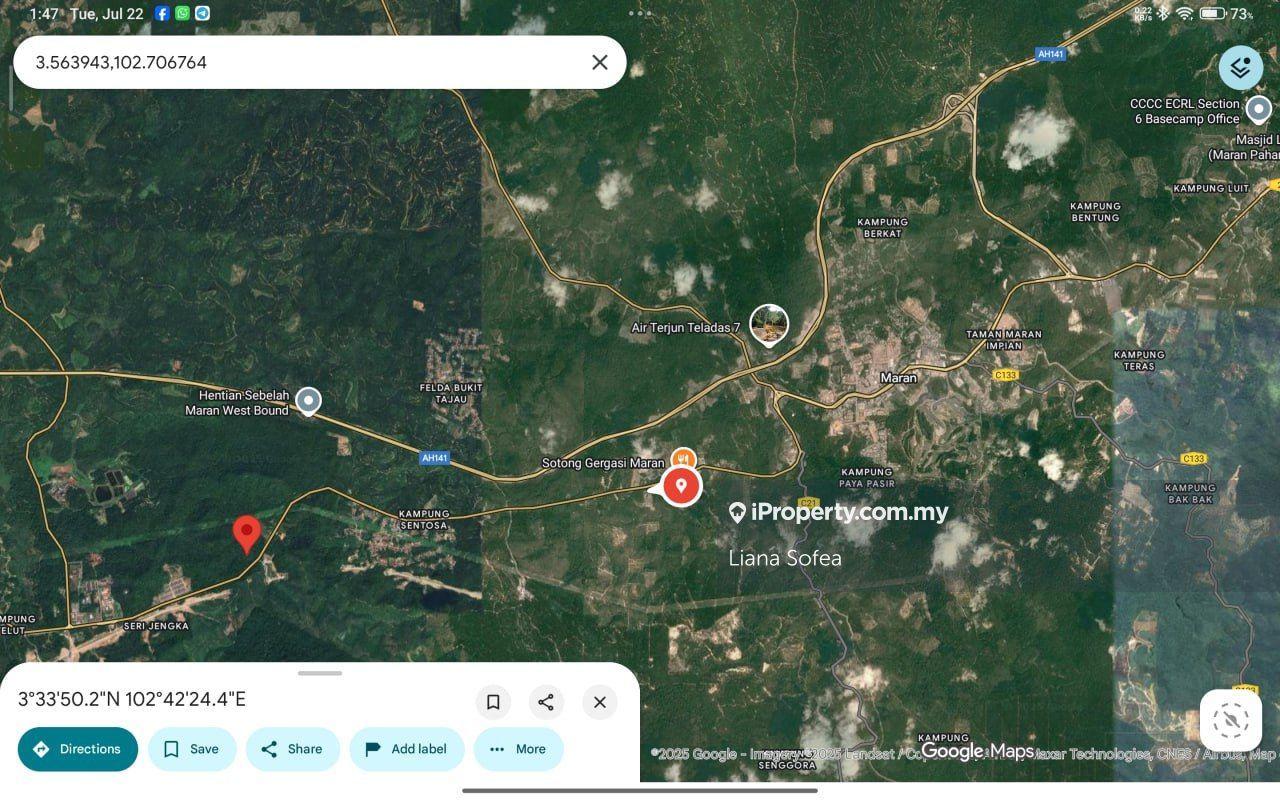The image size is (1280, 800).
Task: Tap the bookmark icon beside the coordinates
Action: click(493, 702)
